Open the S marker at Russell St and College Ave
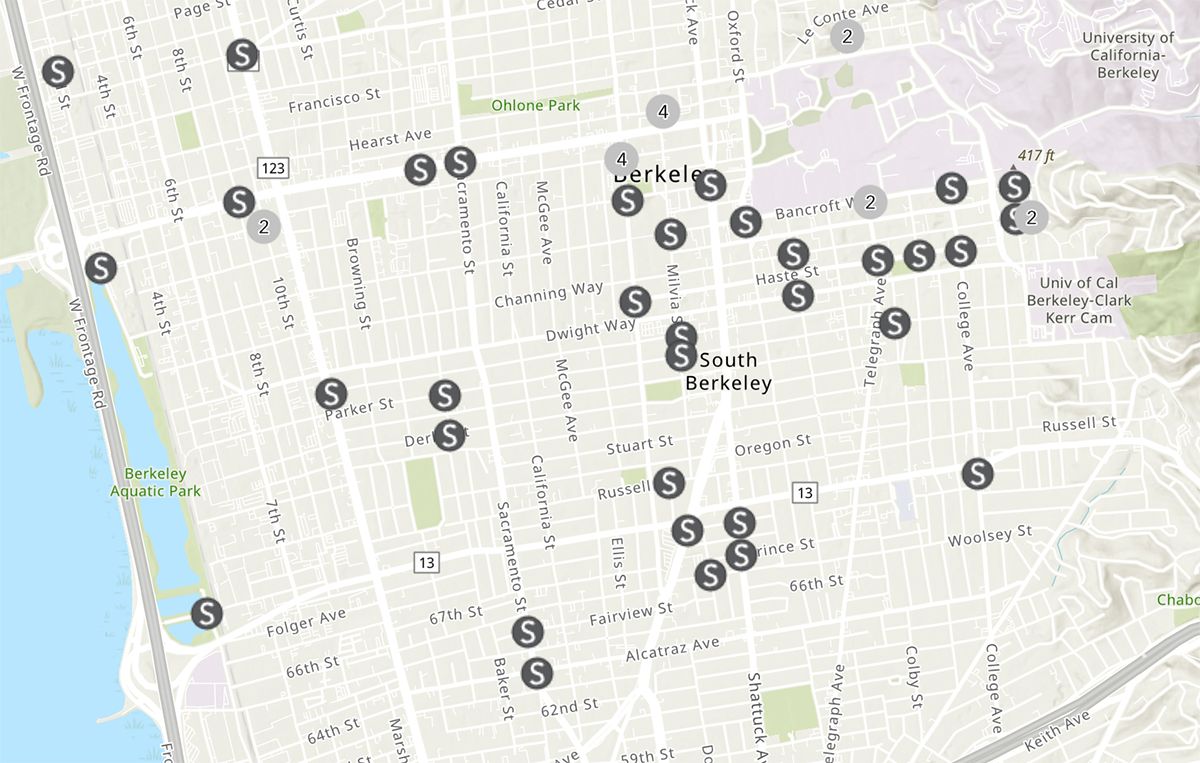The height and width of the screenshot is (763, 1200). click(977, 473)
